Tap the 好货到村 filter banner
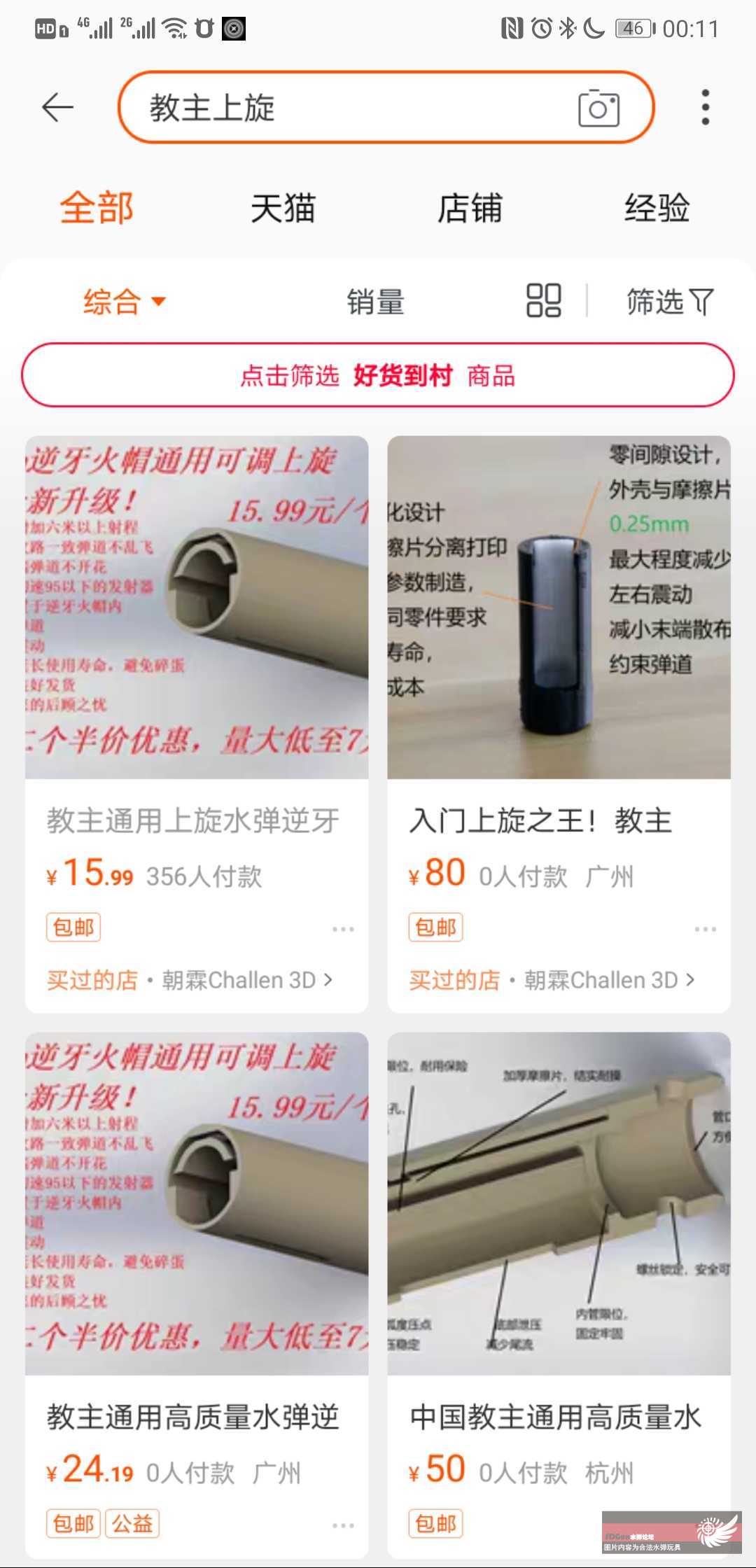The height and width of the screenshot is (1568, 756). pos(378,375)
